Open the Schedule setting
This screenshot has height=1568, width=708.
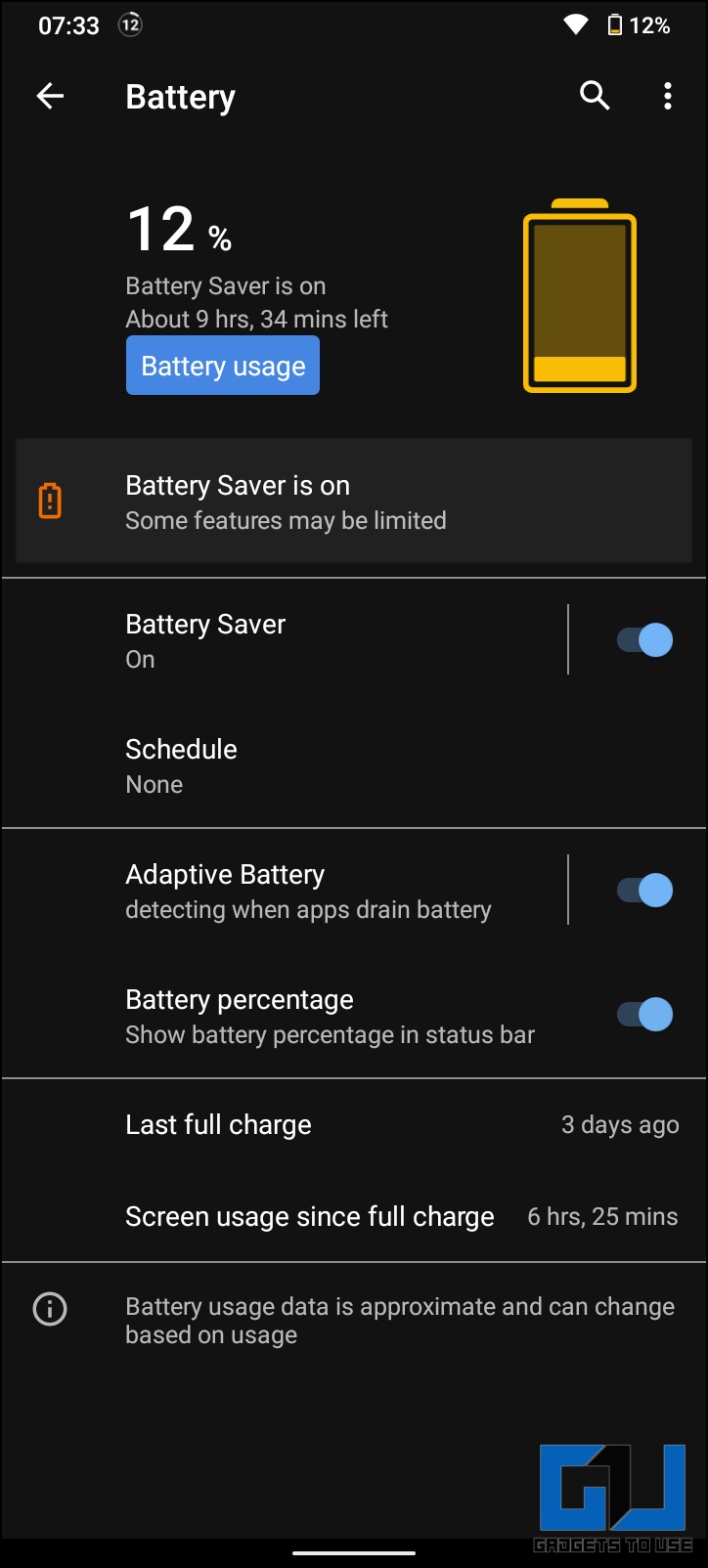tap(354, 765)
